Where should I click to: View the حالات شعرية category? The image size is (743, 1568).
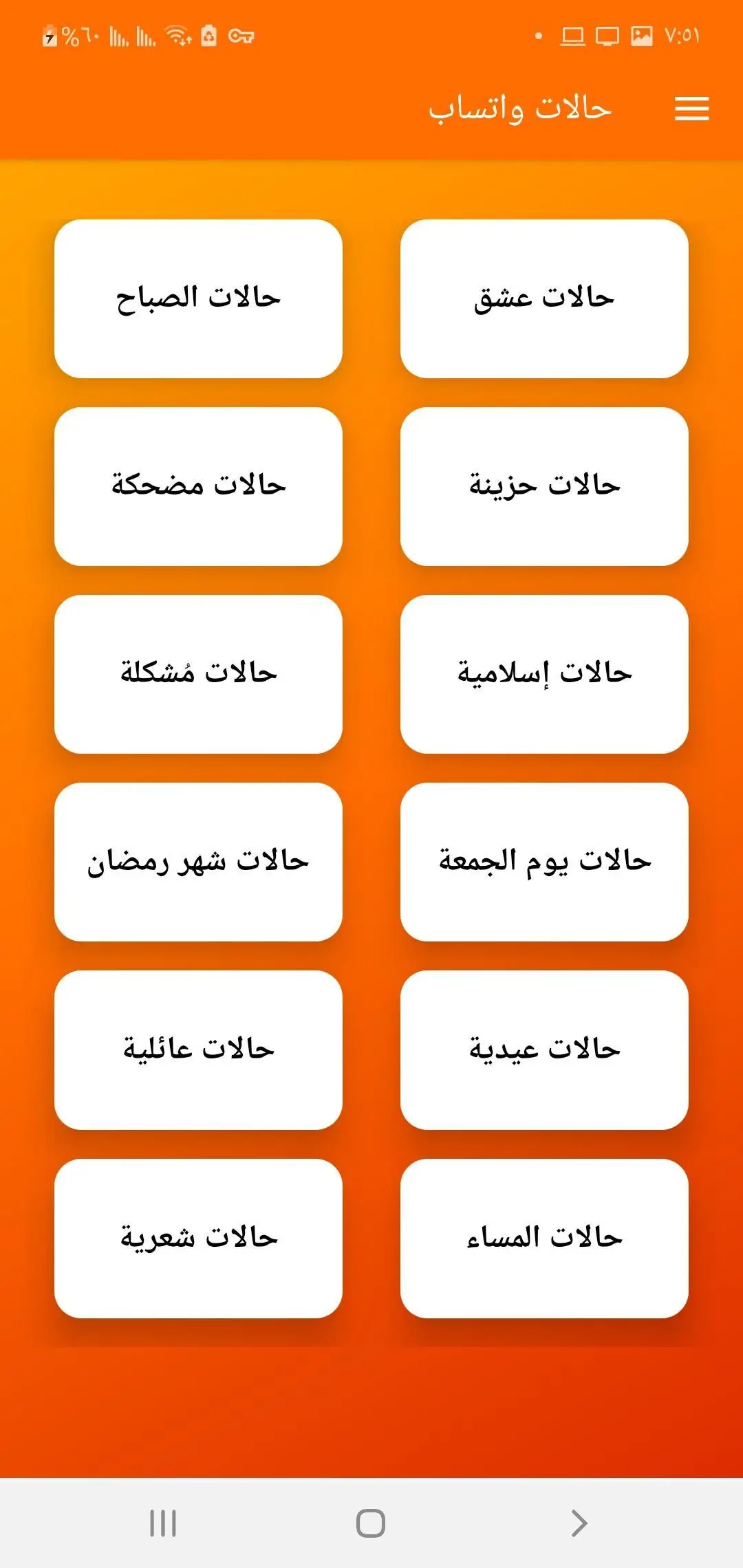click(198, 1239)
